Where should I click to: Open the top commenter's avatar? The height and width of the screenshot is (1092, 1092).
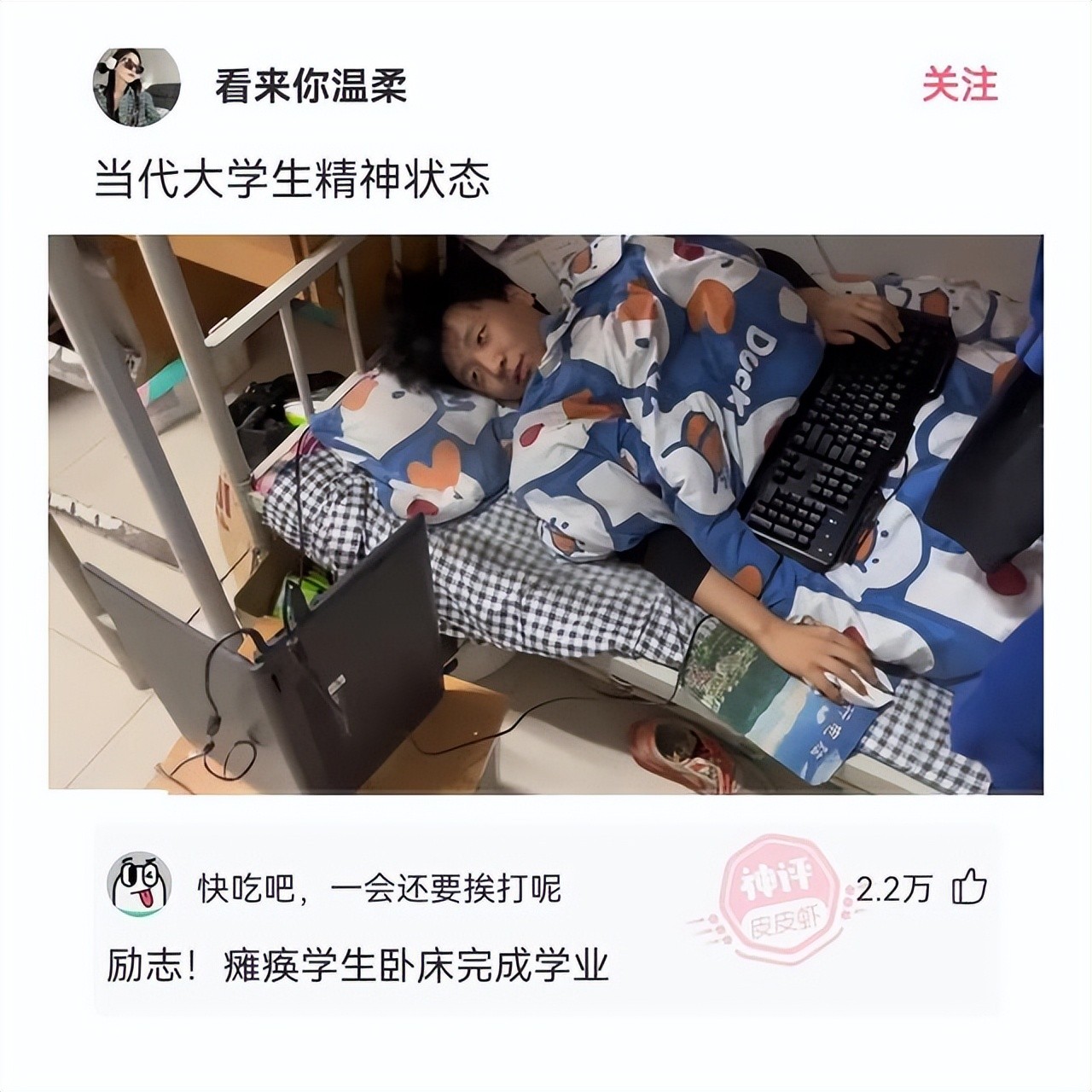tap(138, 886)
